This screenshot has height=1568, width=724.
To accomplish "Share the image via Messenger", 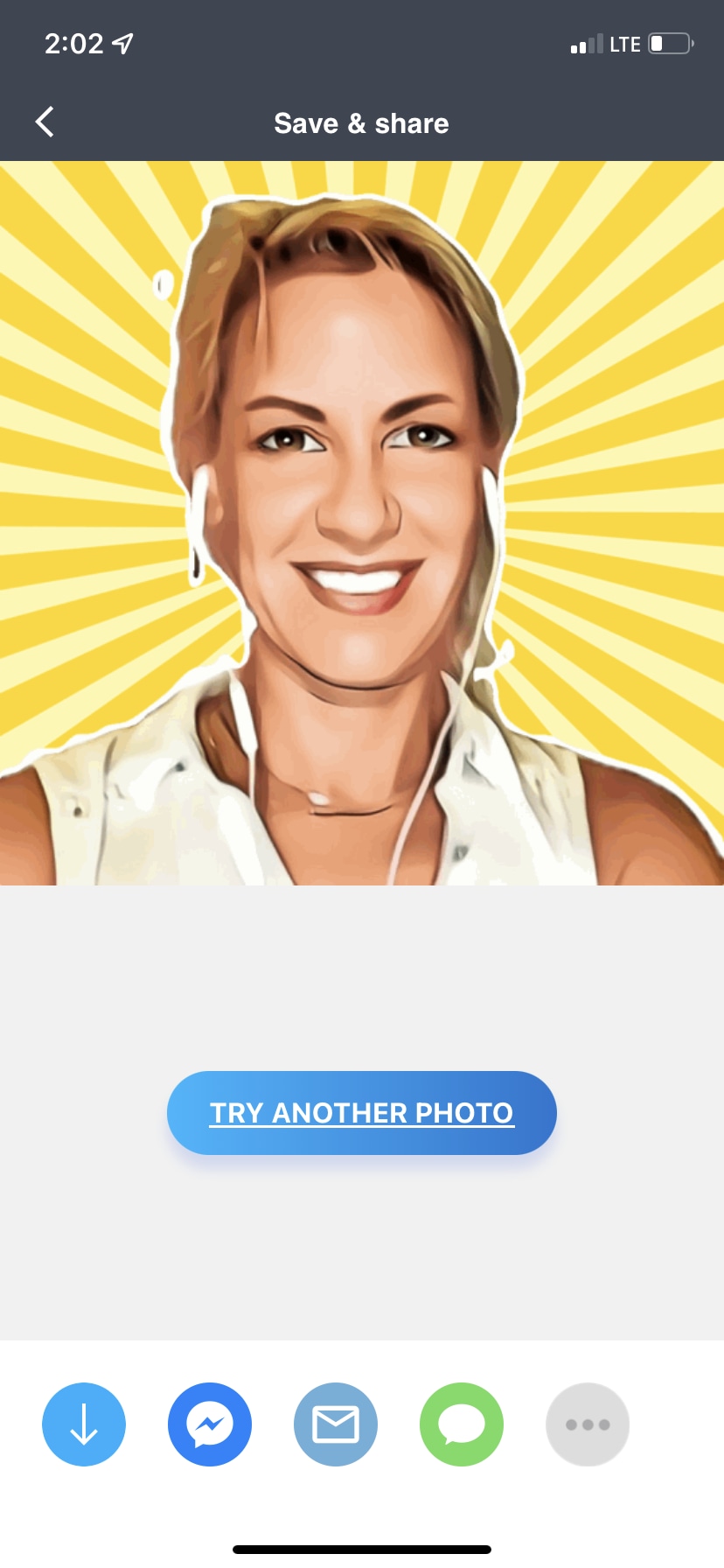I will click(210, 1424).
